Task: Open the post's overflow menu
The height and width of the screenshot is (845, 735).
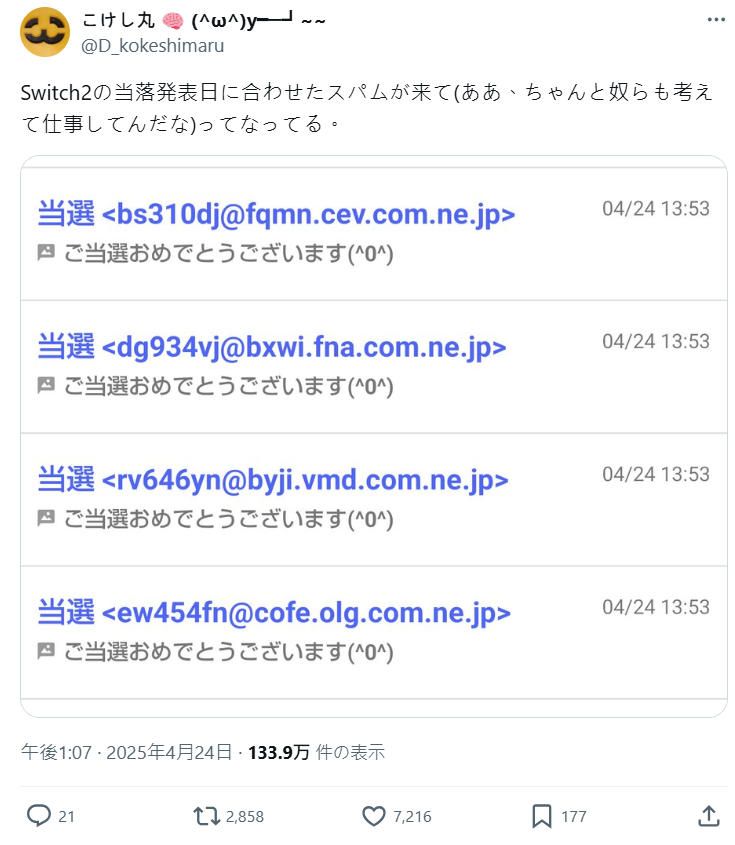Action: [716, 20]
